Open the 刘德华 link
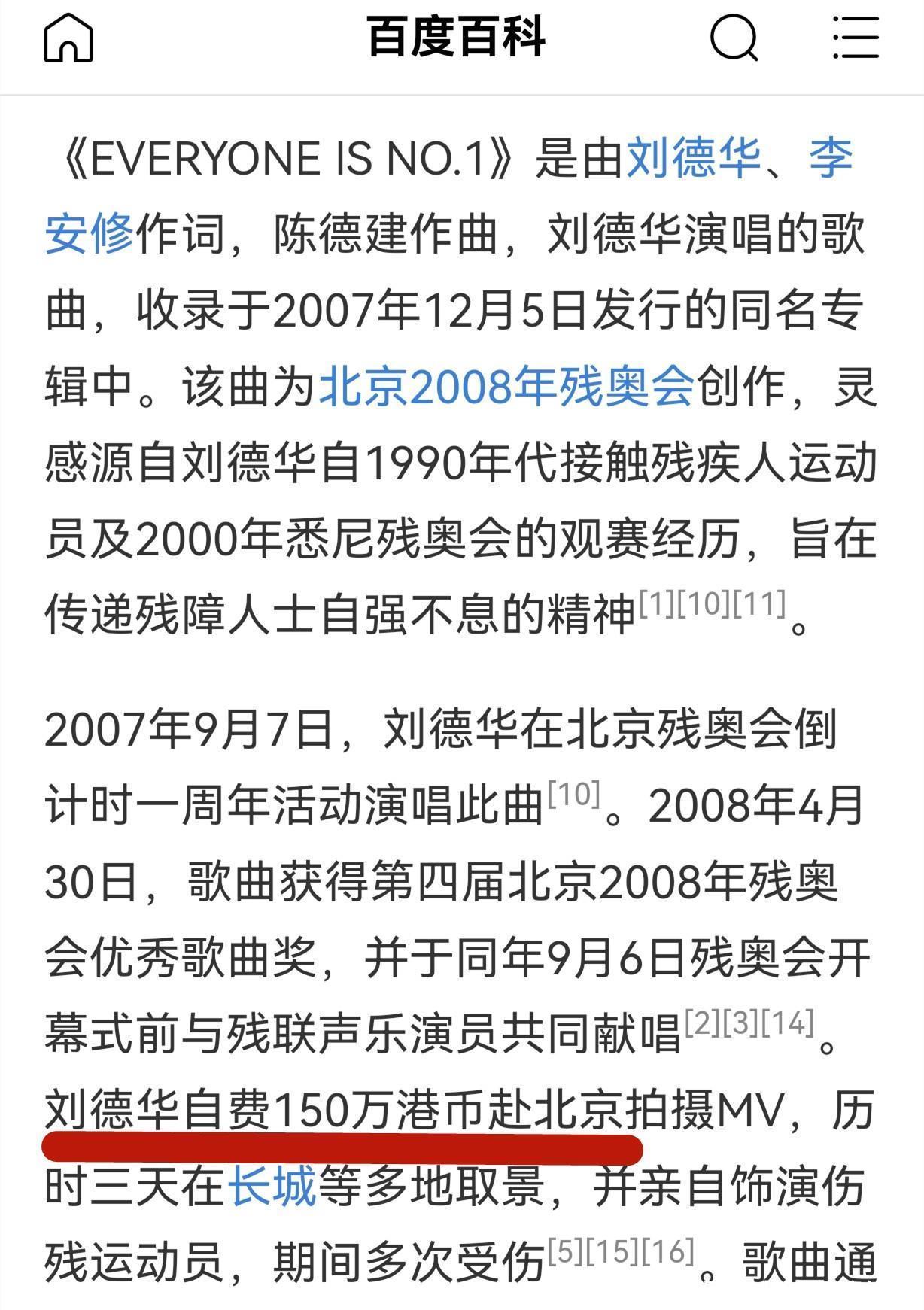The height and width of the screenshot is (1310, 924). pos(693,159)
